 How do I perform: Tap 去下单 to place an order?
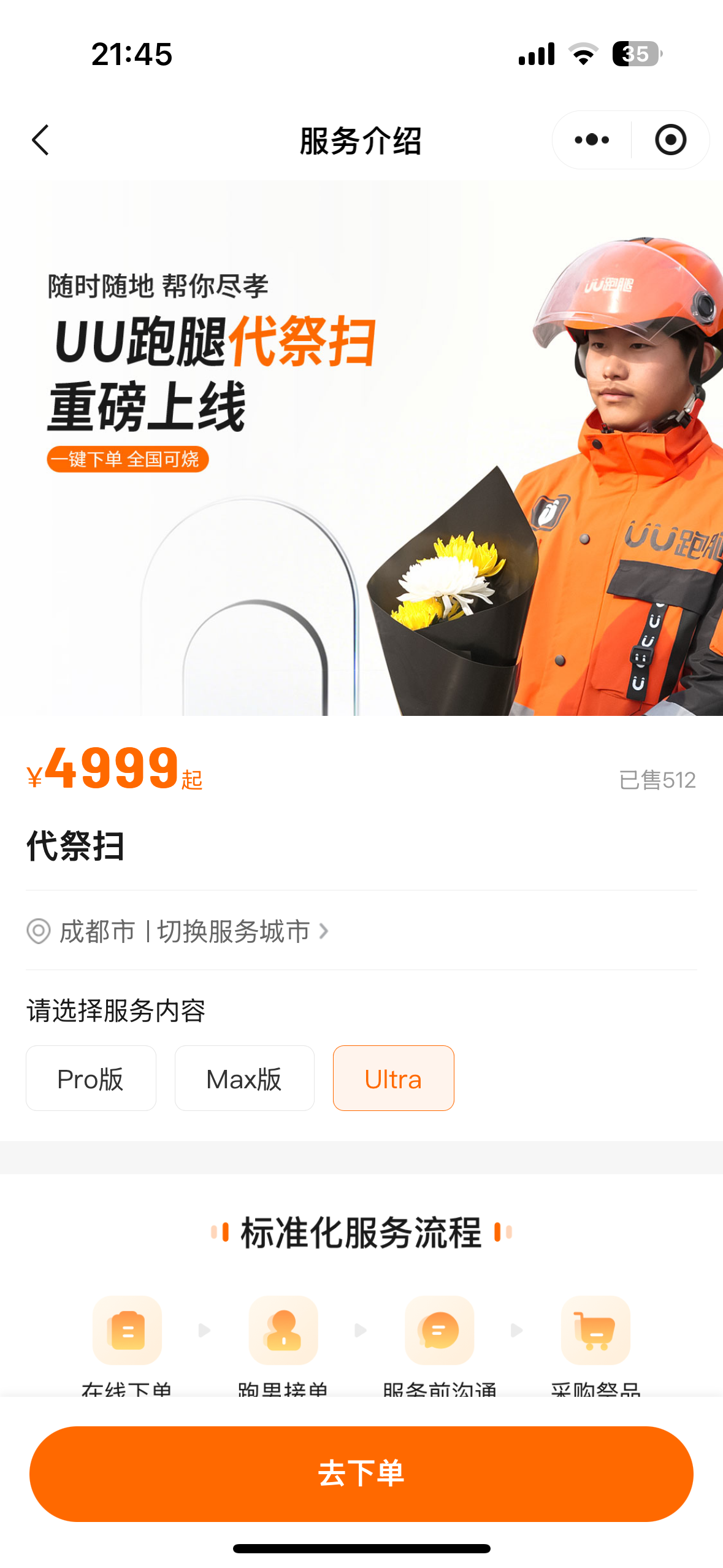pos(361,1474)
